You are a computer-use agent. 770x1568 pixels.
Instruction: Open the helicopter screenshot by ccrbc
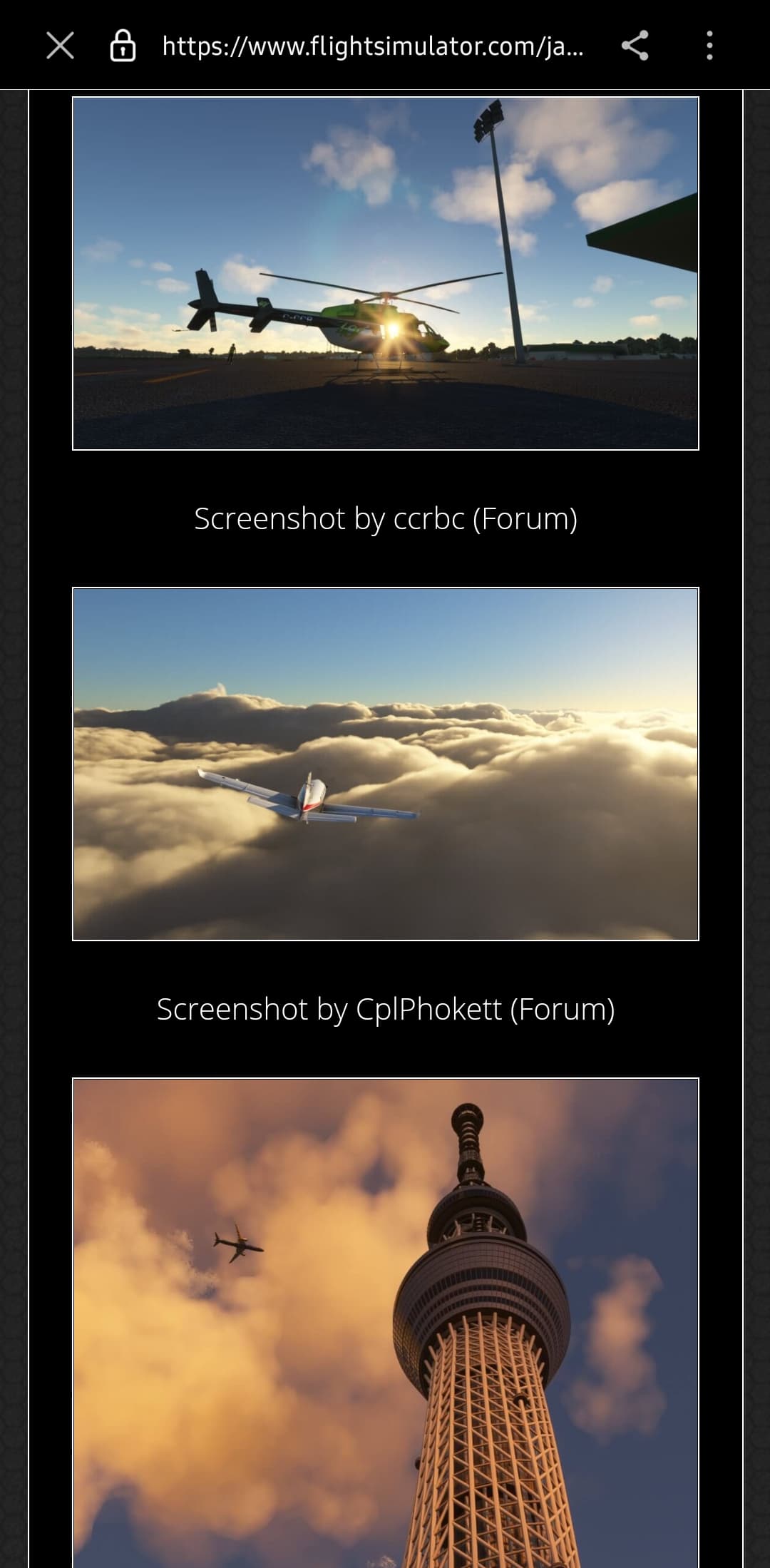[385, 273]
